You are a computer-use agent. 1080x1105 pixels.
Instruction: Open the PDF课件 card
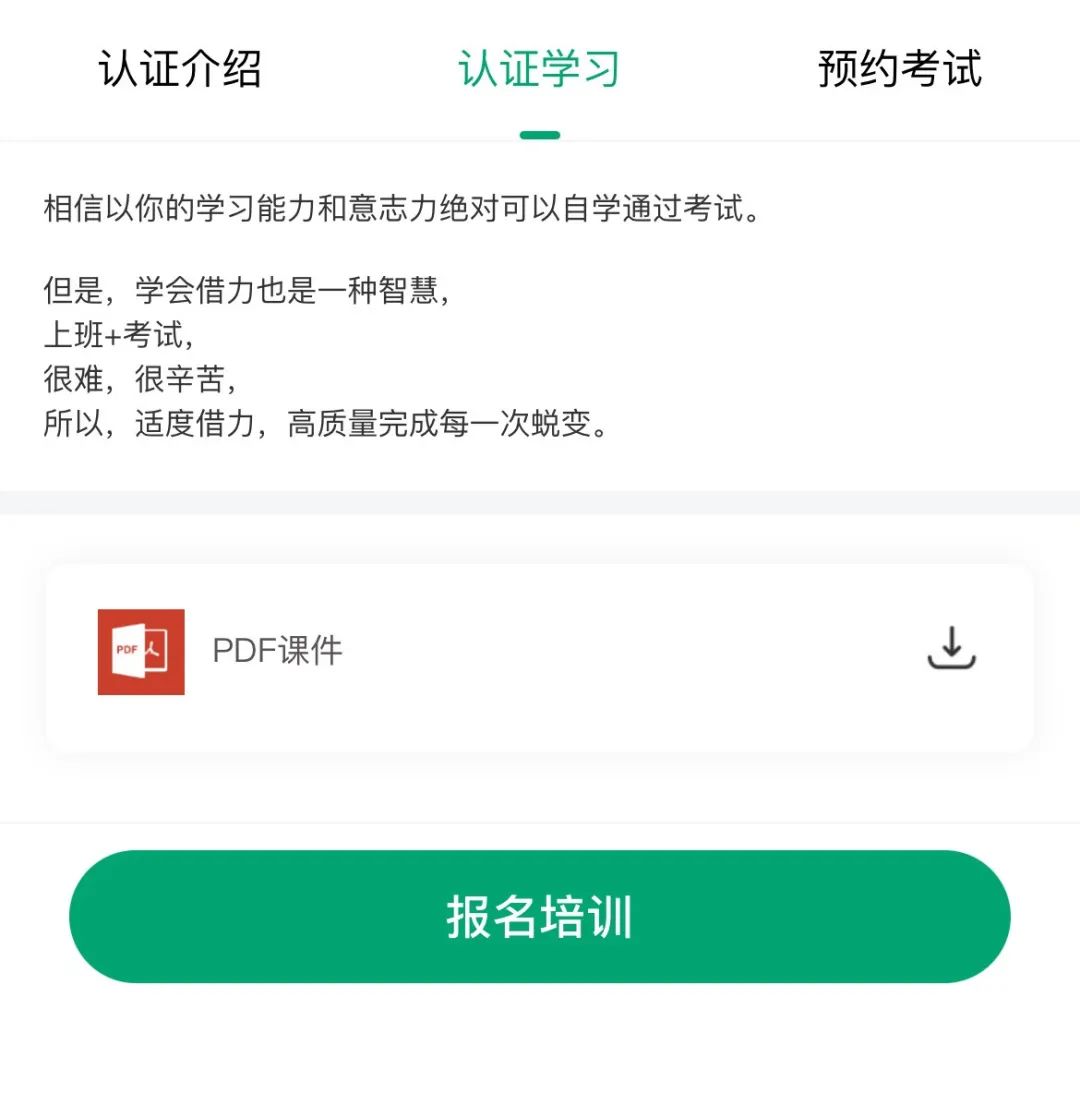pos(540,655)
